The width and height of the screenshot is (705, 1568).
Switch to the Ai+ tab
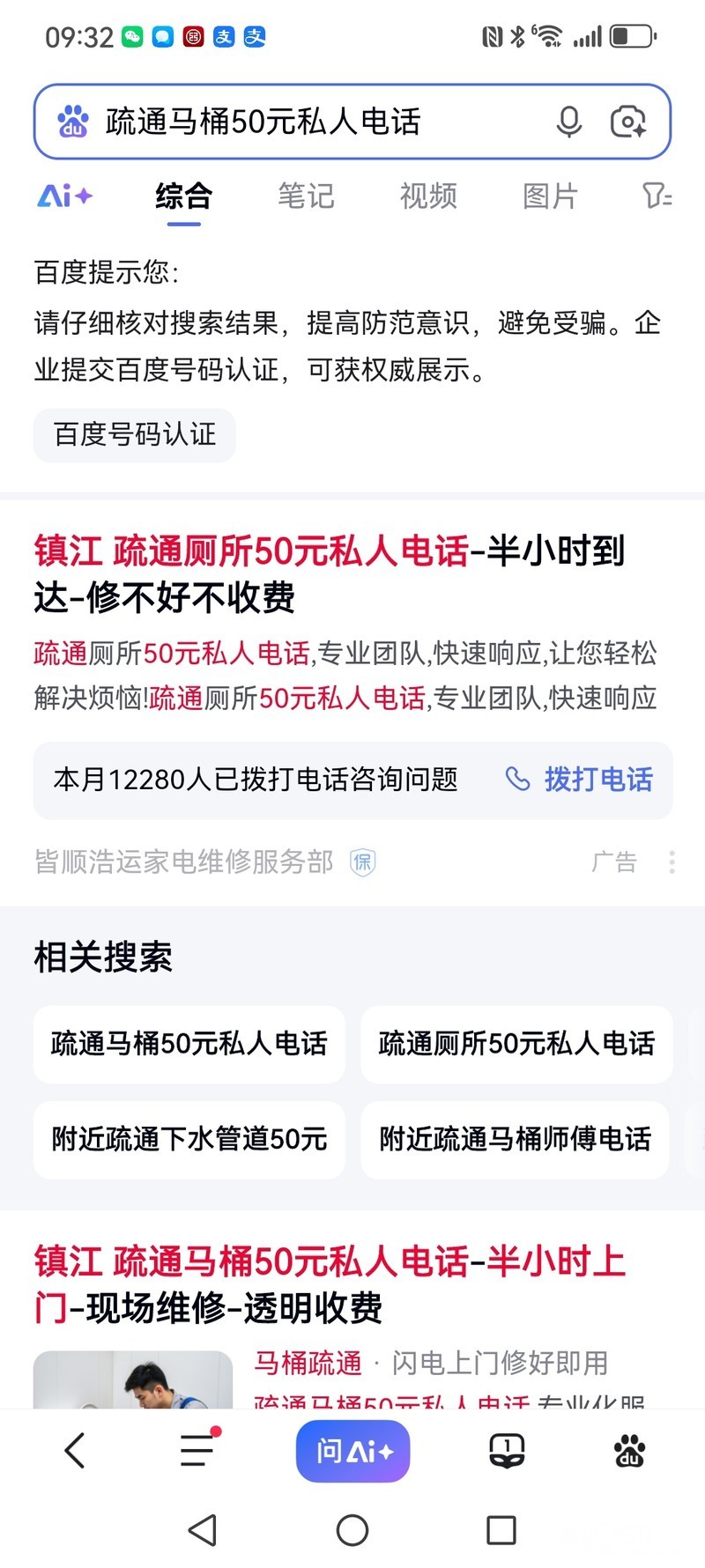click(x=65, y=196)
